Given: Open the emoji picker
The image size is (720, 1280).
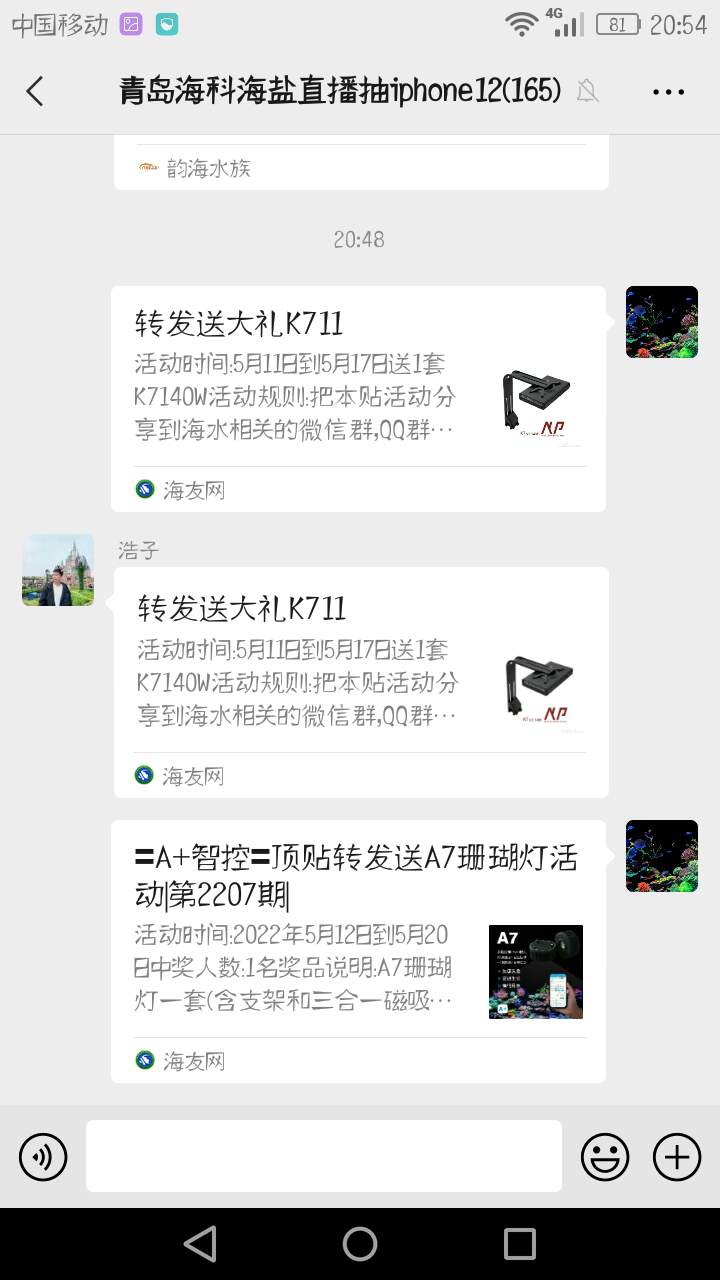Looking at the screenshot, I should pyautogui.click(x=605, y=1157).
